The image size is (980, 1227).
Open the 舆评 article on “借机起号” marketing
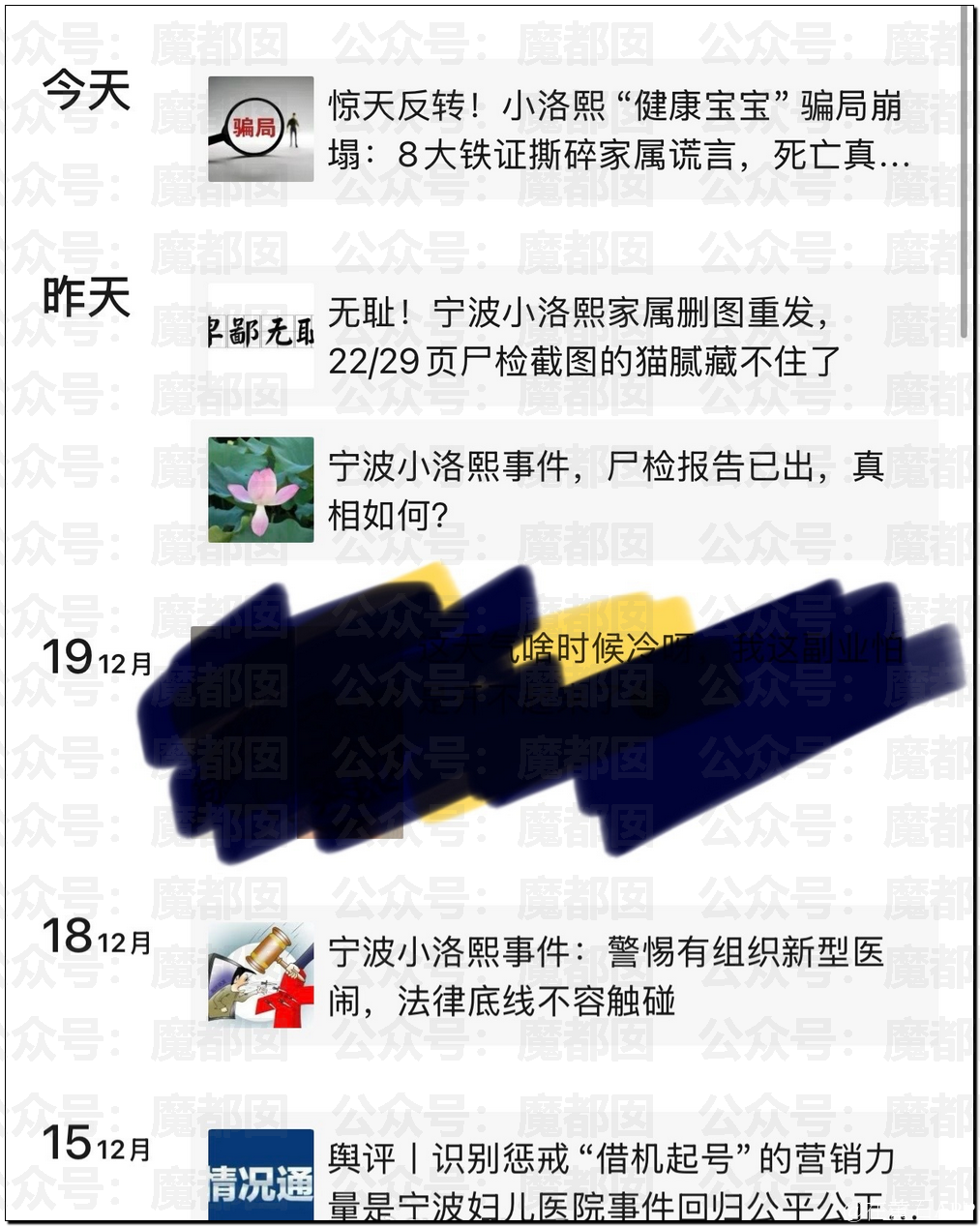click(x=609, y=1179)
